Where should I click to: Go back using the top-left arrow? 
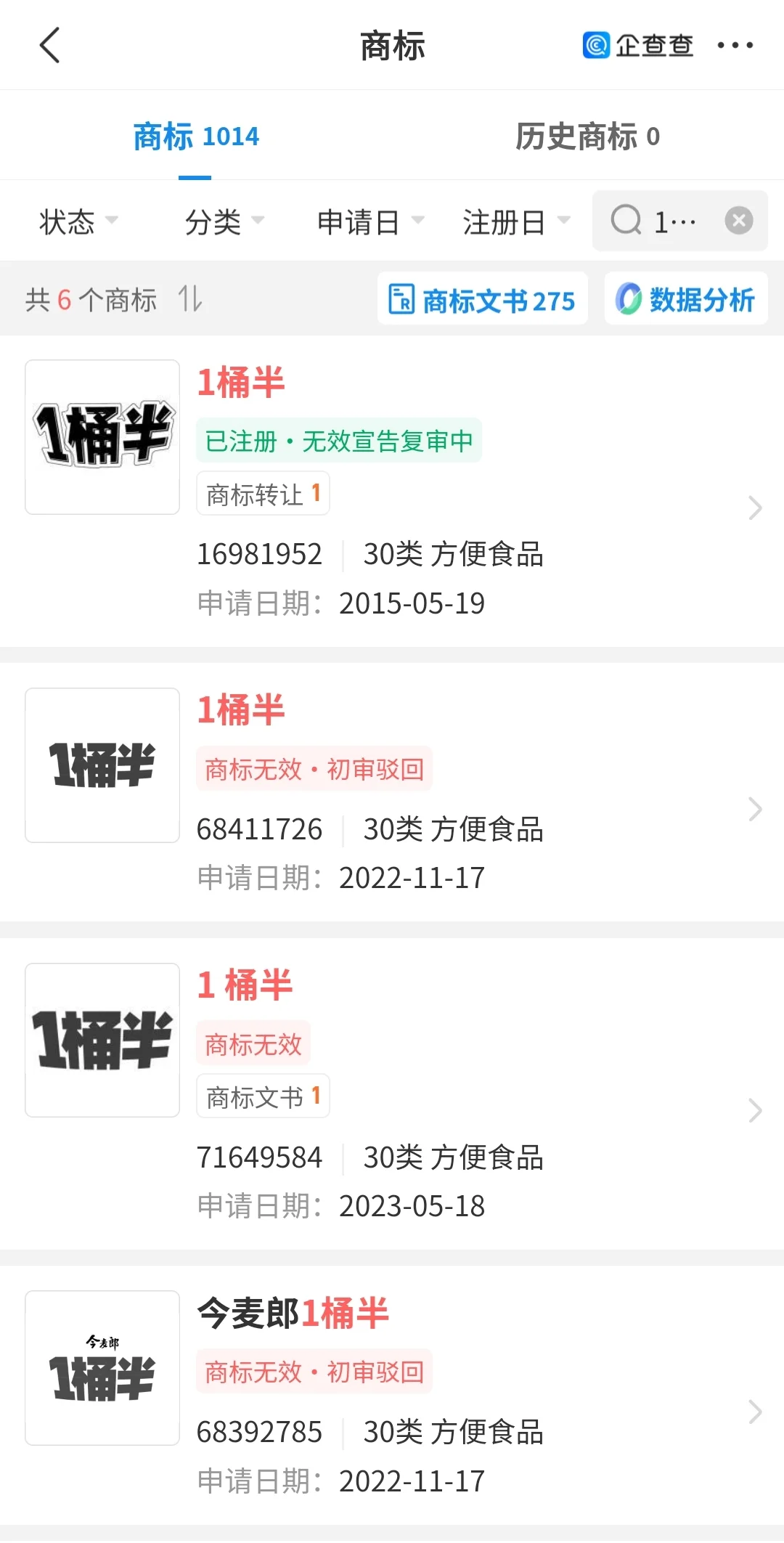[49, 46]
